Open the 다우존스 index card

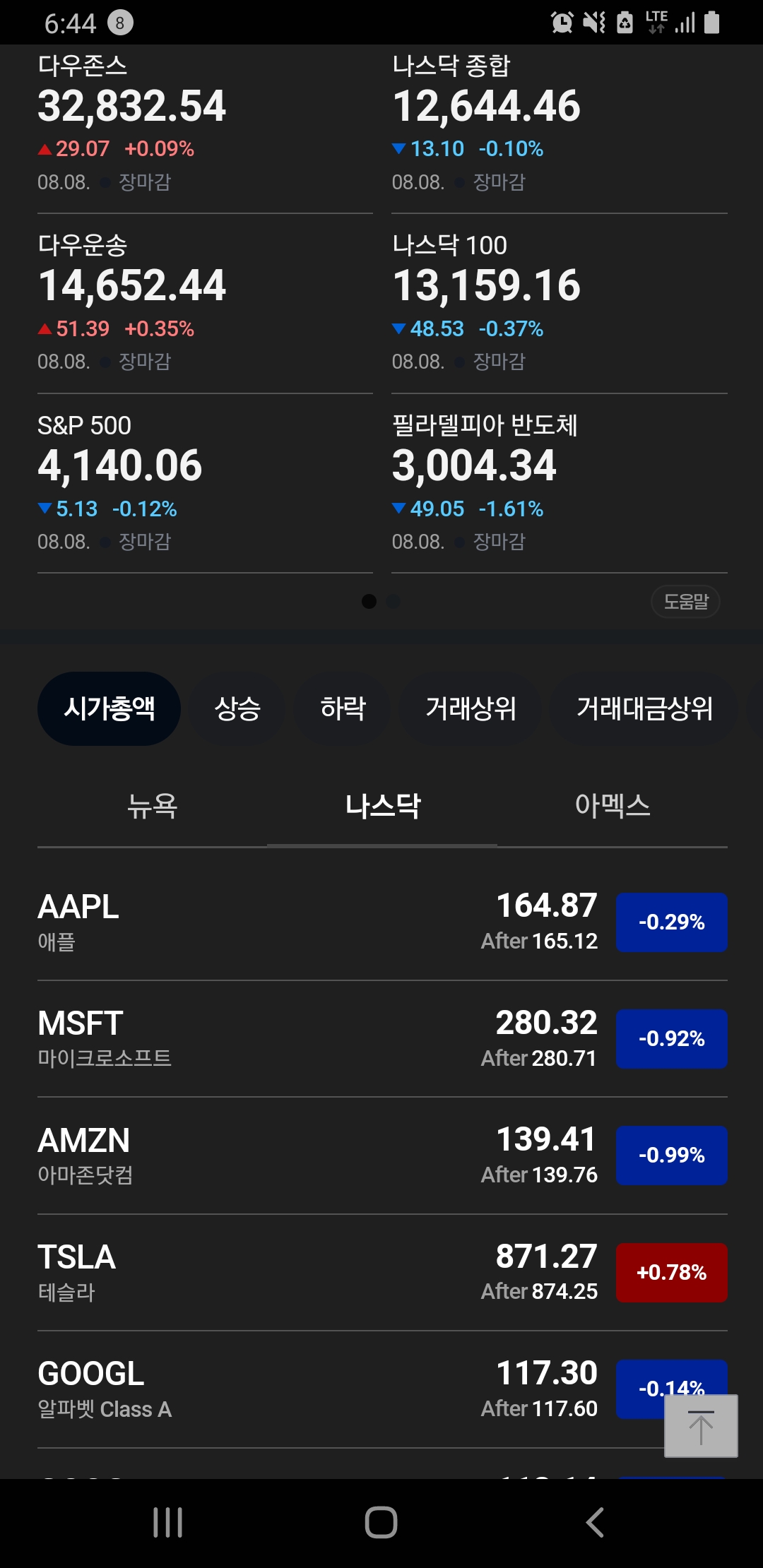[205, 129]
